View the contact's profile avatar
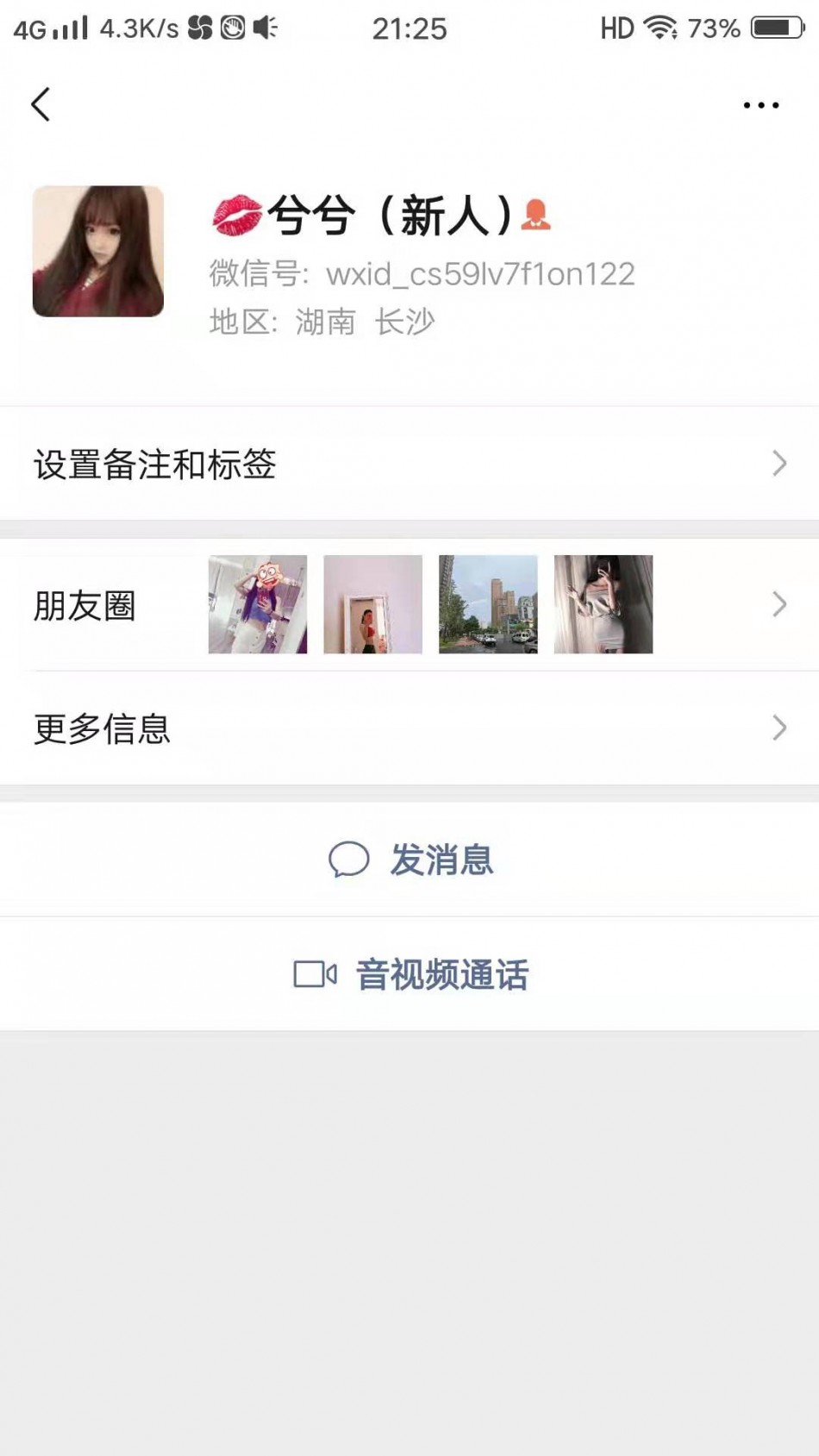The image size is (819, 1456). pyautogui.click(x=98, y=251)
